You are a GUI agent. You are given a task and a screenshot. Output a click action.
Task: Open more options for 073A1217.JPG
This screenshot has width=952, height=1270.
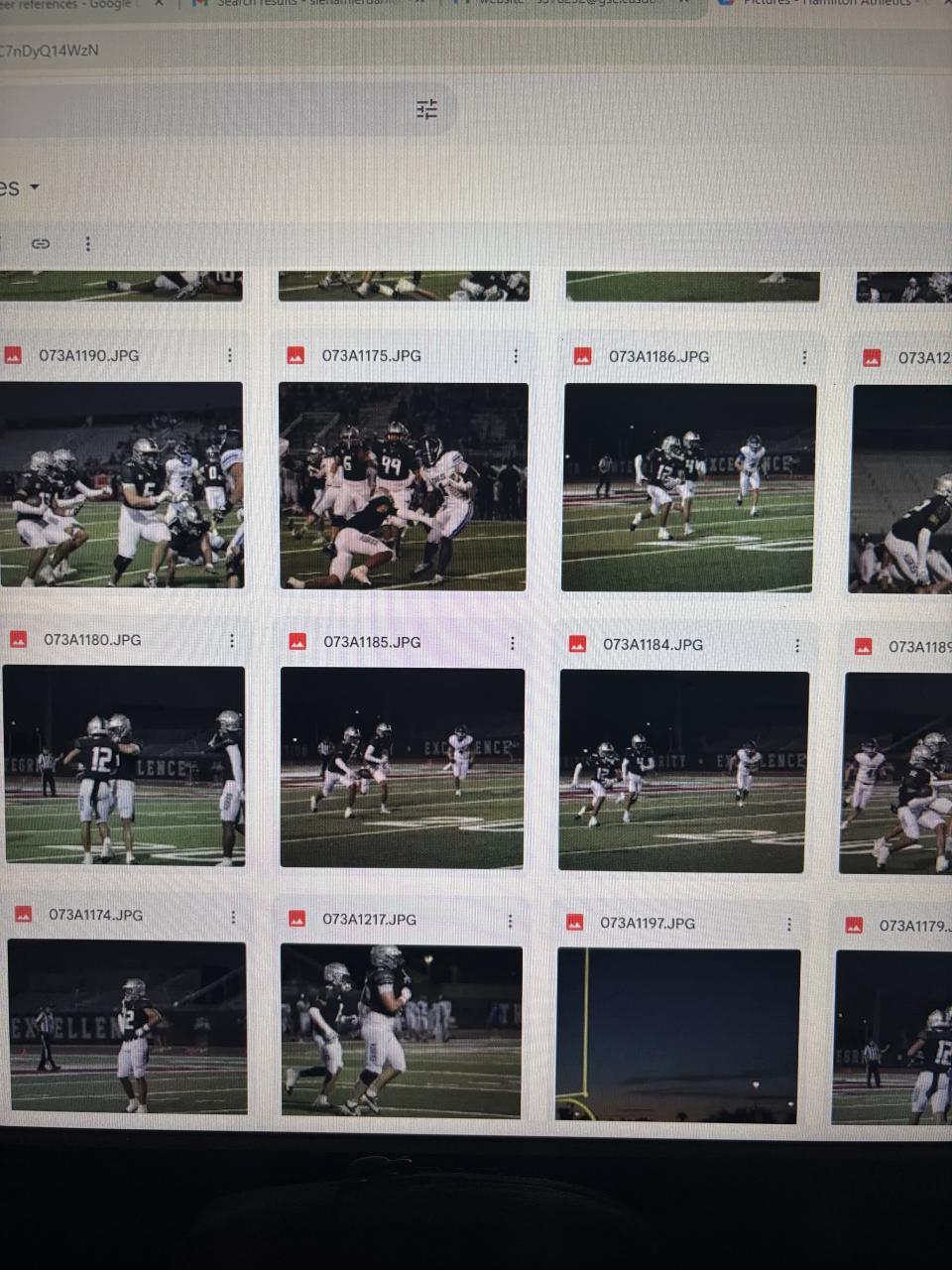click(x=510, y=921)
